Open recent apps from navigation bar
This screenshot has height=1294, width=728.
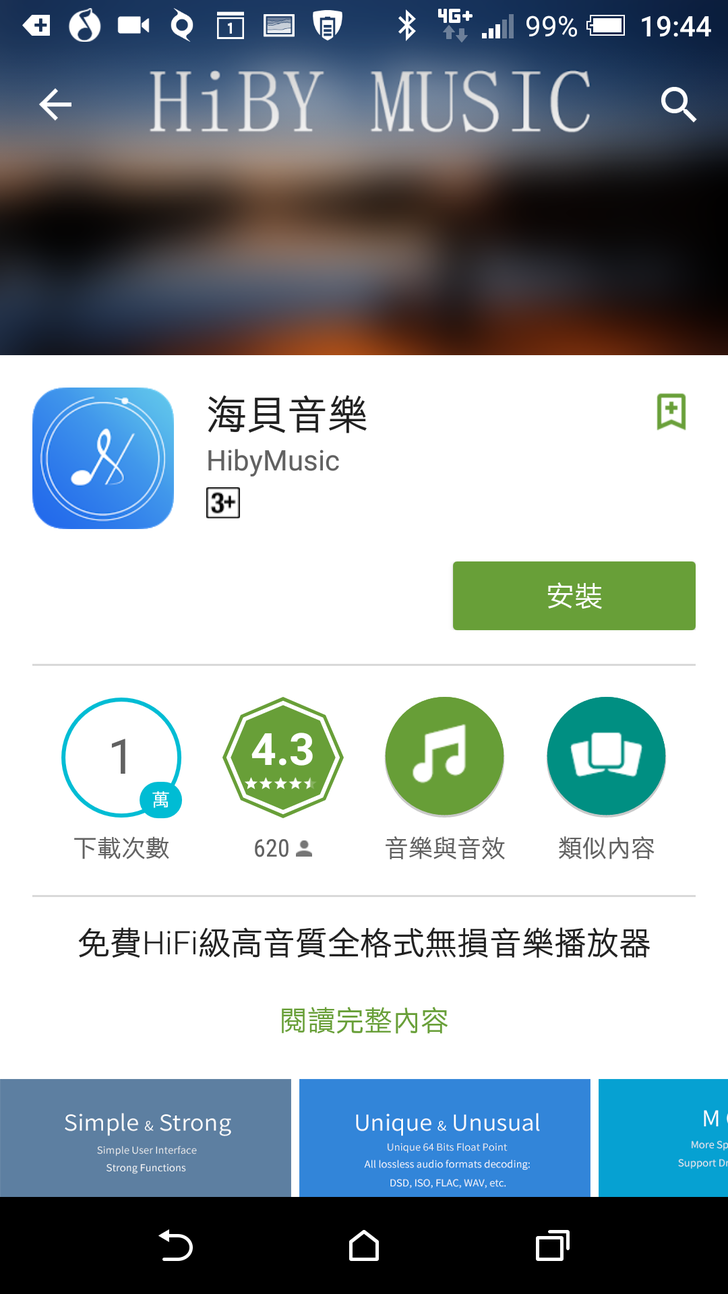(x=551, y=1246)
